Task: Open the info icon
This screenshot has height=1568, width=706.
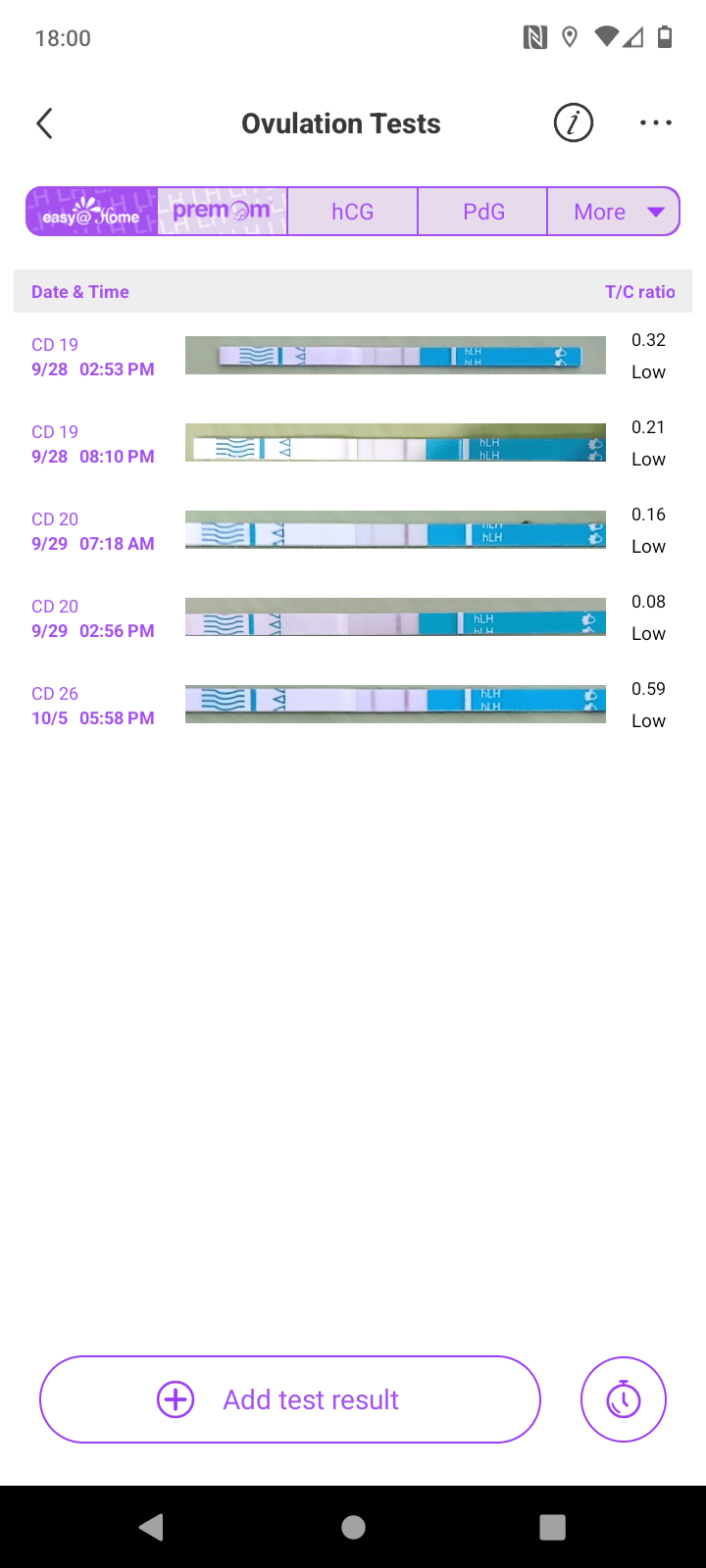Action: click(574, 123)
